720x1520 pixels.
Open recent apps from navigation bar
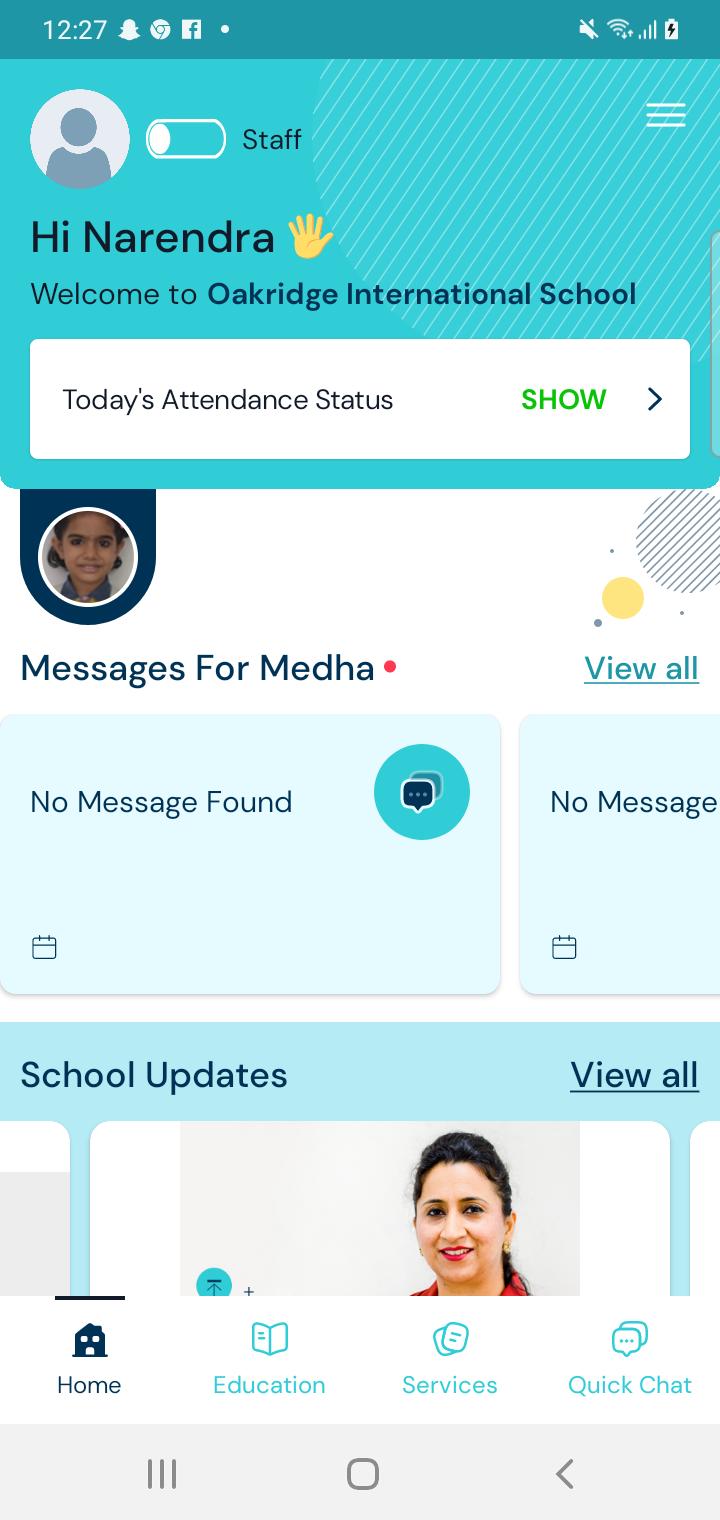click(161, 1474)
